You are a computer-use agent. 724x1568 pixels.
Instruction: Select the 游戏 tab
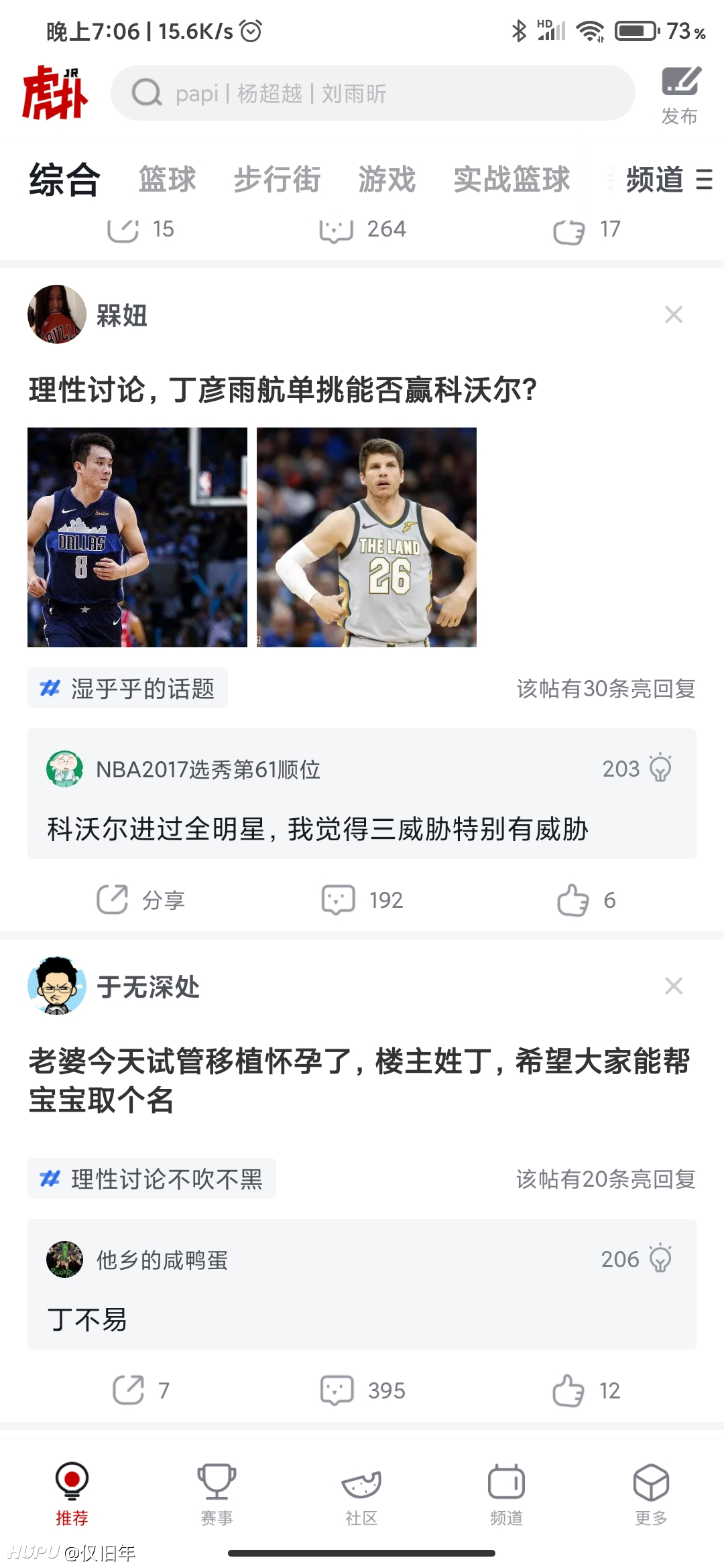(387, 180)
